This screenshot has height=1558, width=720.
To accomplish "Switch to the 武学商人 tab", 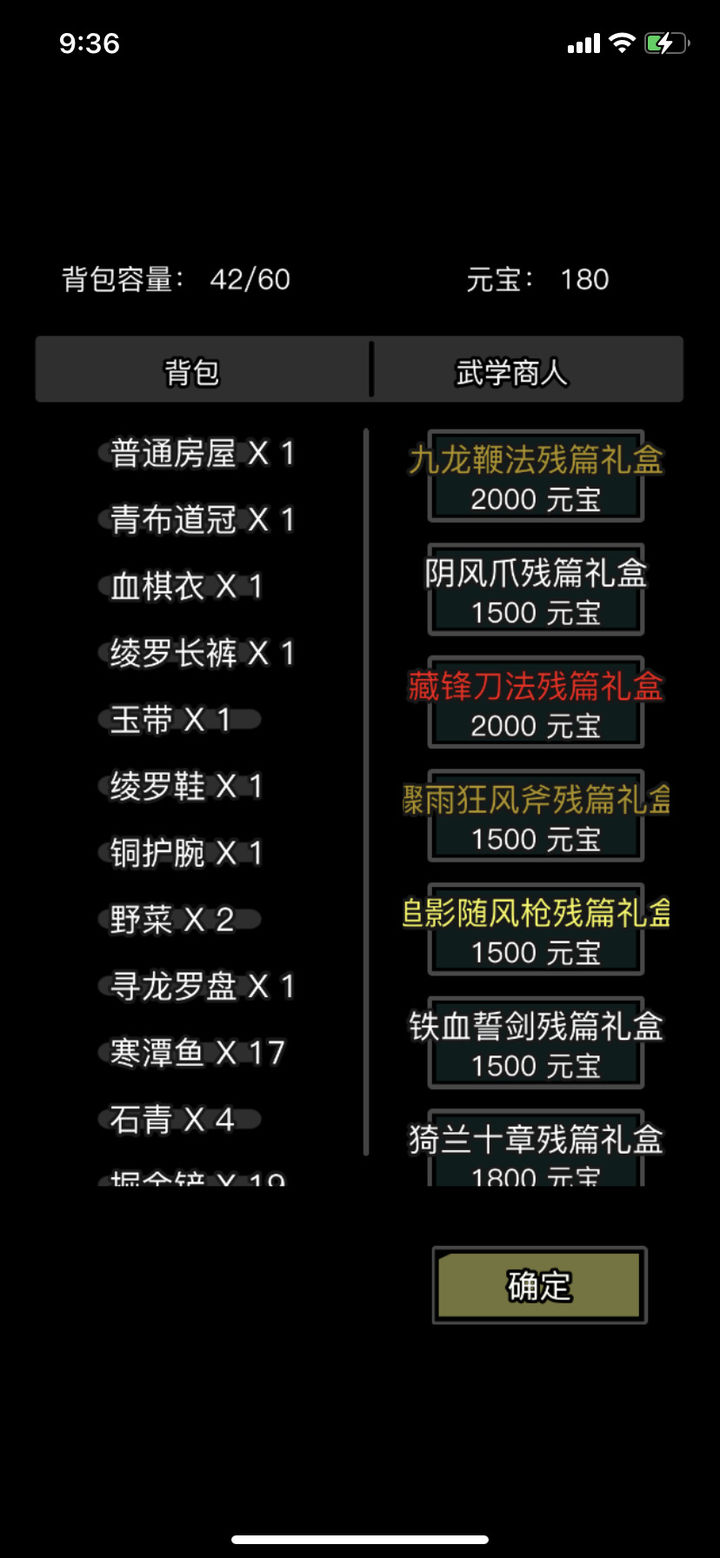I will click(512, 373).
